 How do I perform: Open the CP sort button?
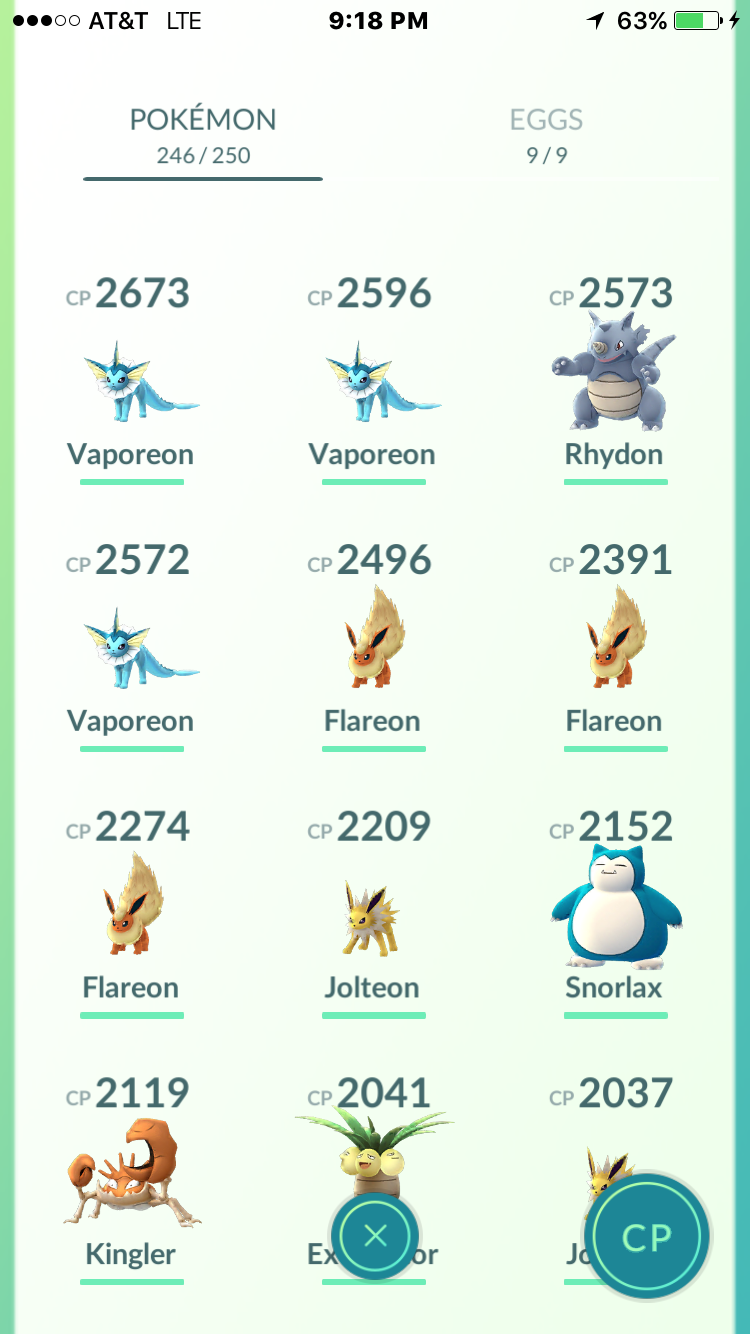pyautogui.click(x=647, y=1237)
